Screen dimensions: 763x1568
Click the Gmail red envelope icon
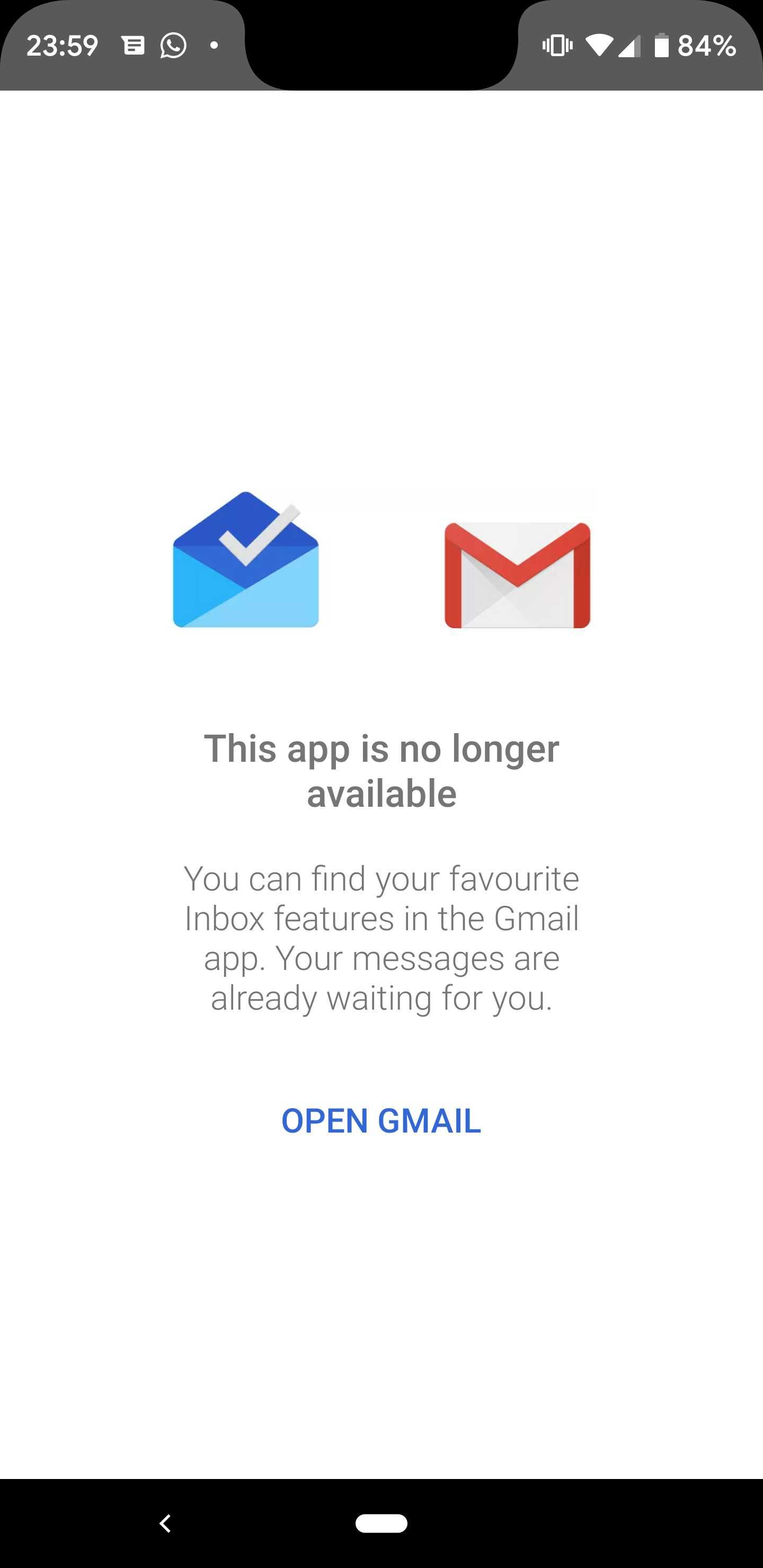(517, 576)
